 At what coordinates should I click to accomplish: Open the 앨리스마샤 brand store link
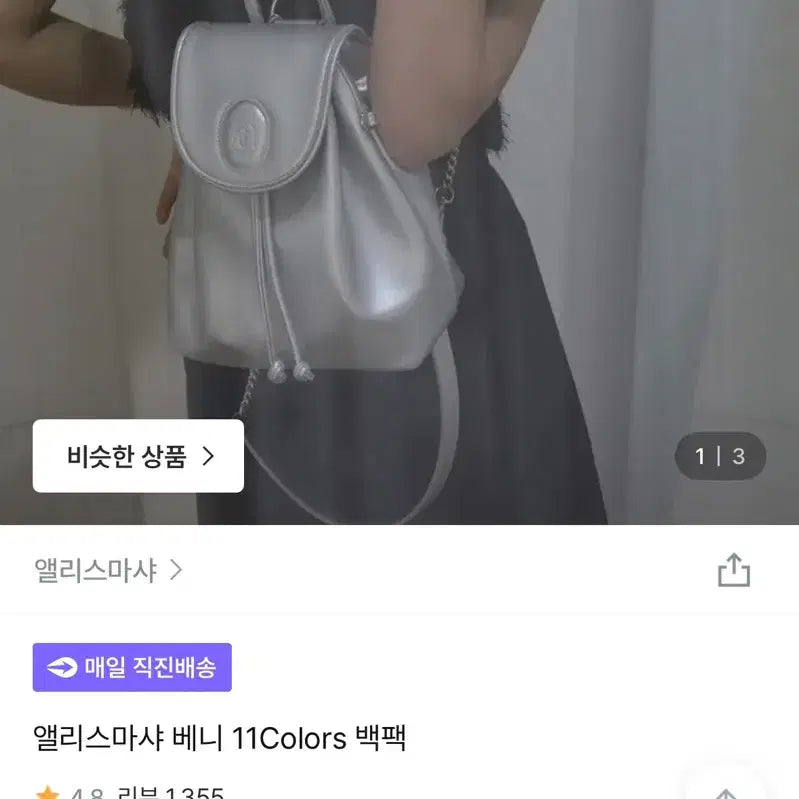click(108, 570)
